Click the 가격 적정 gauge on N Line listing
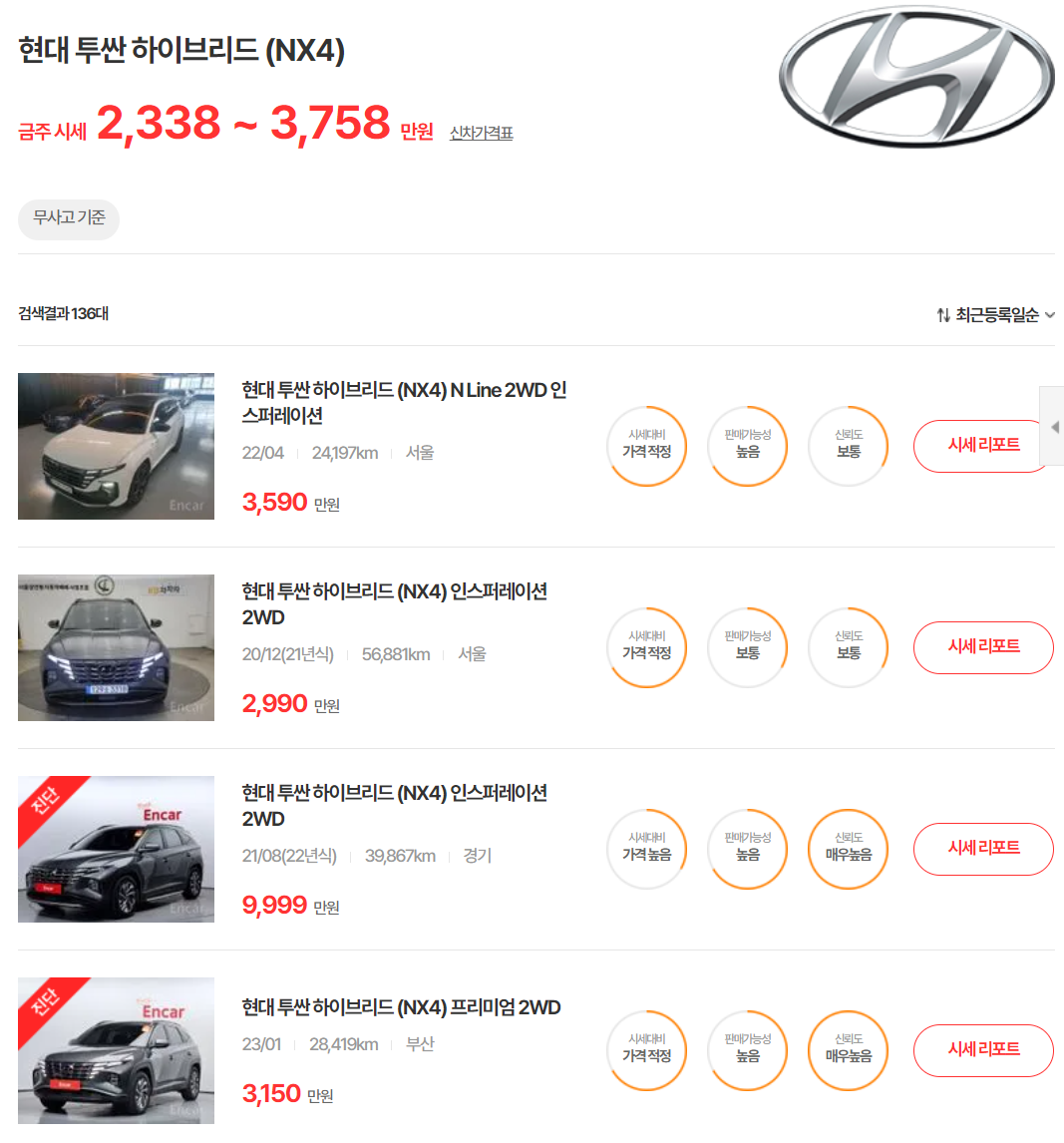Screen dimensions: 1064x1143 tap(647, 446)
